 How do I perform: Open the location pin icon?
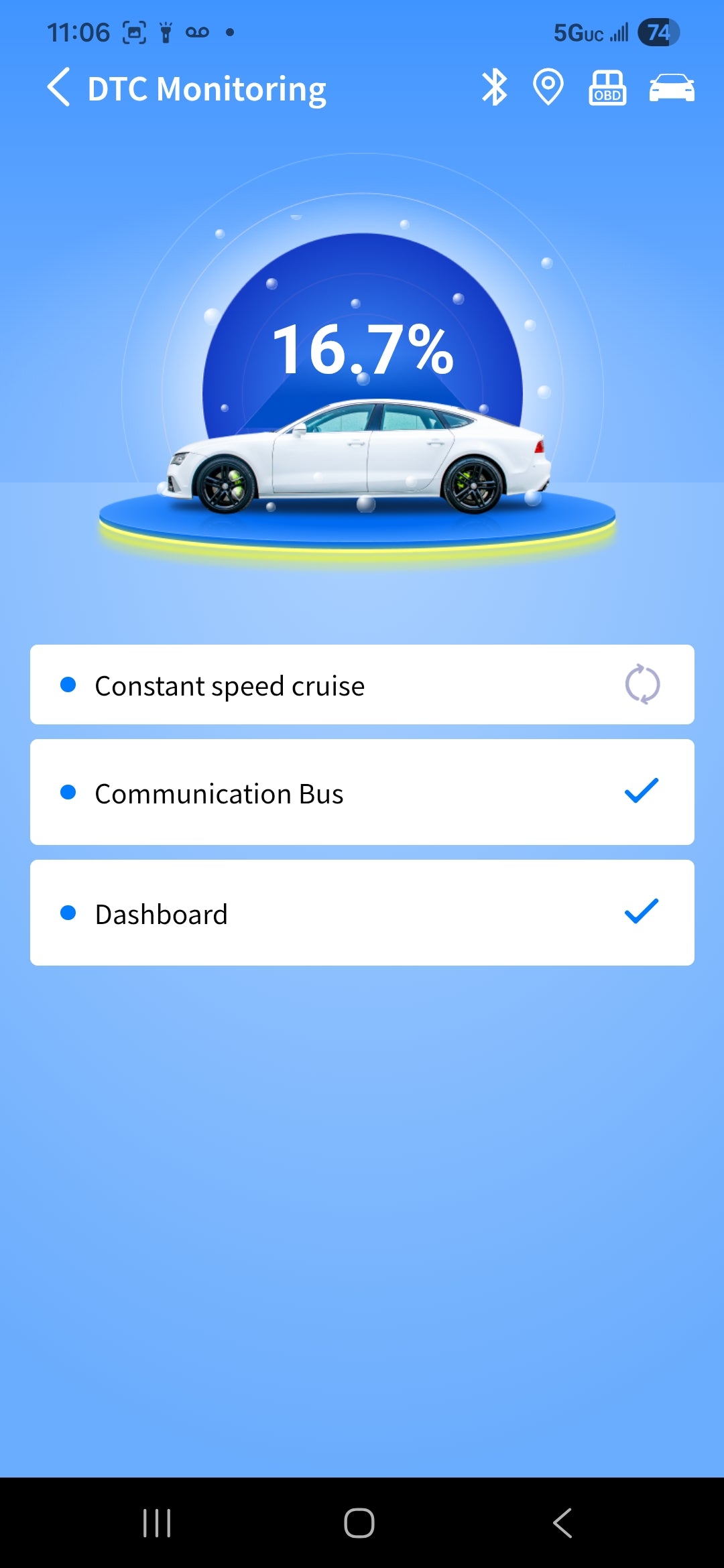pos(548,88)
